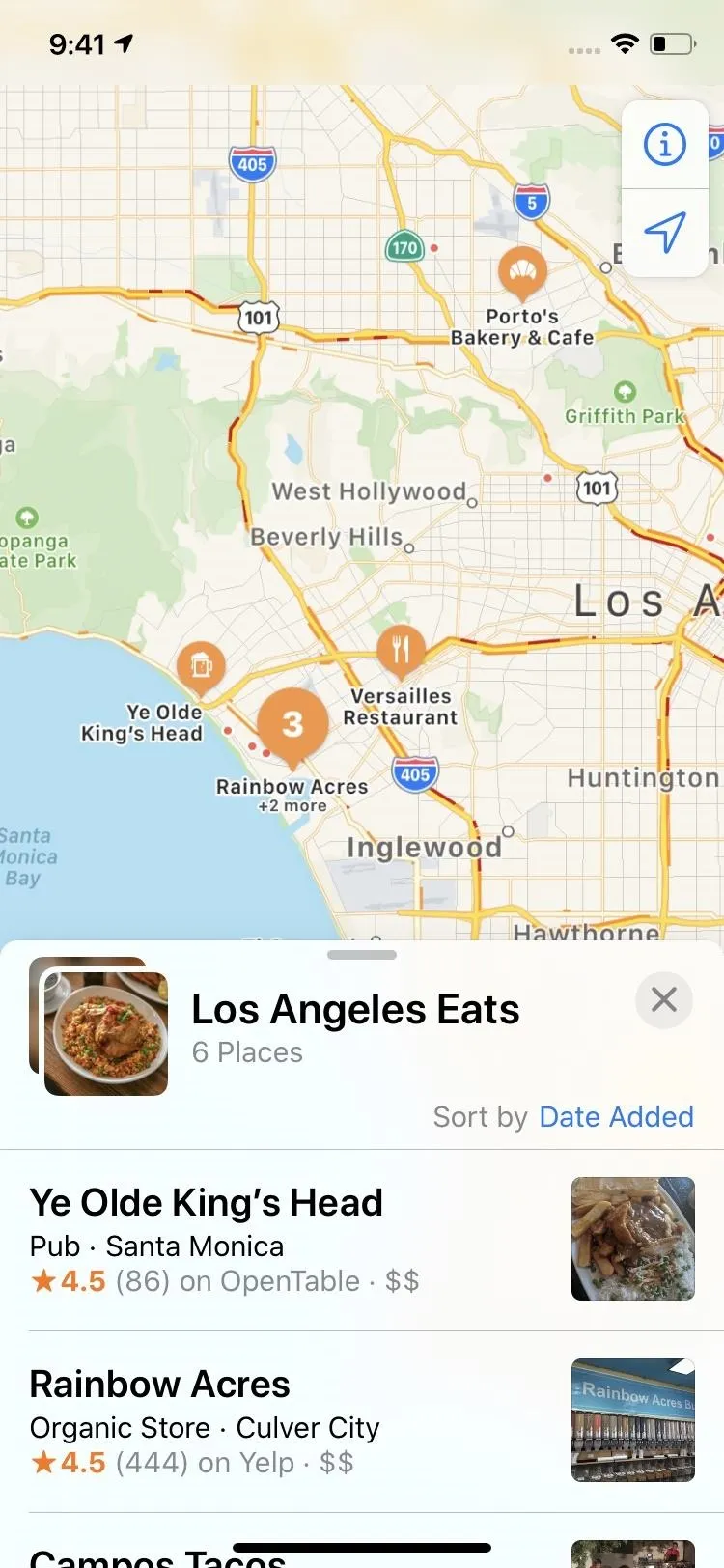This screenshot has height=1568, width=724.
Task: Open Rainbow Acres listing
Action: (x=362, y=1421)
